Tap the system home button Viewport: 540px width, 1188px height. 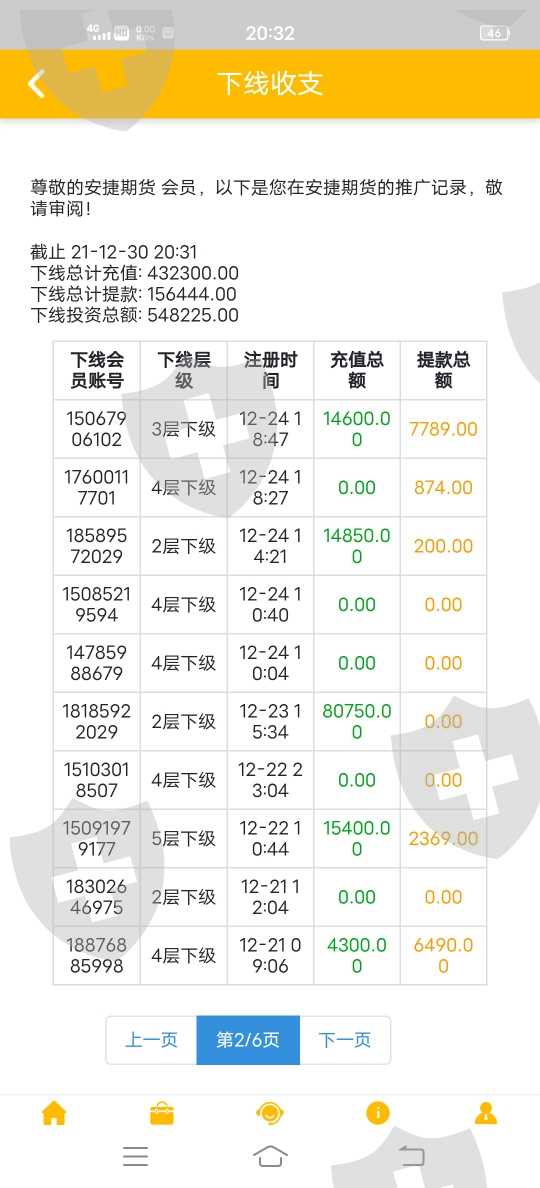point(270,1156)
